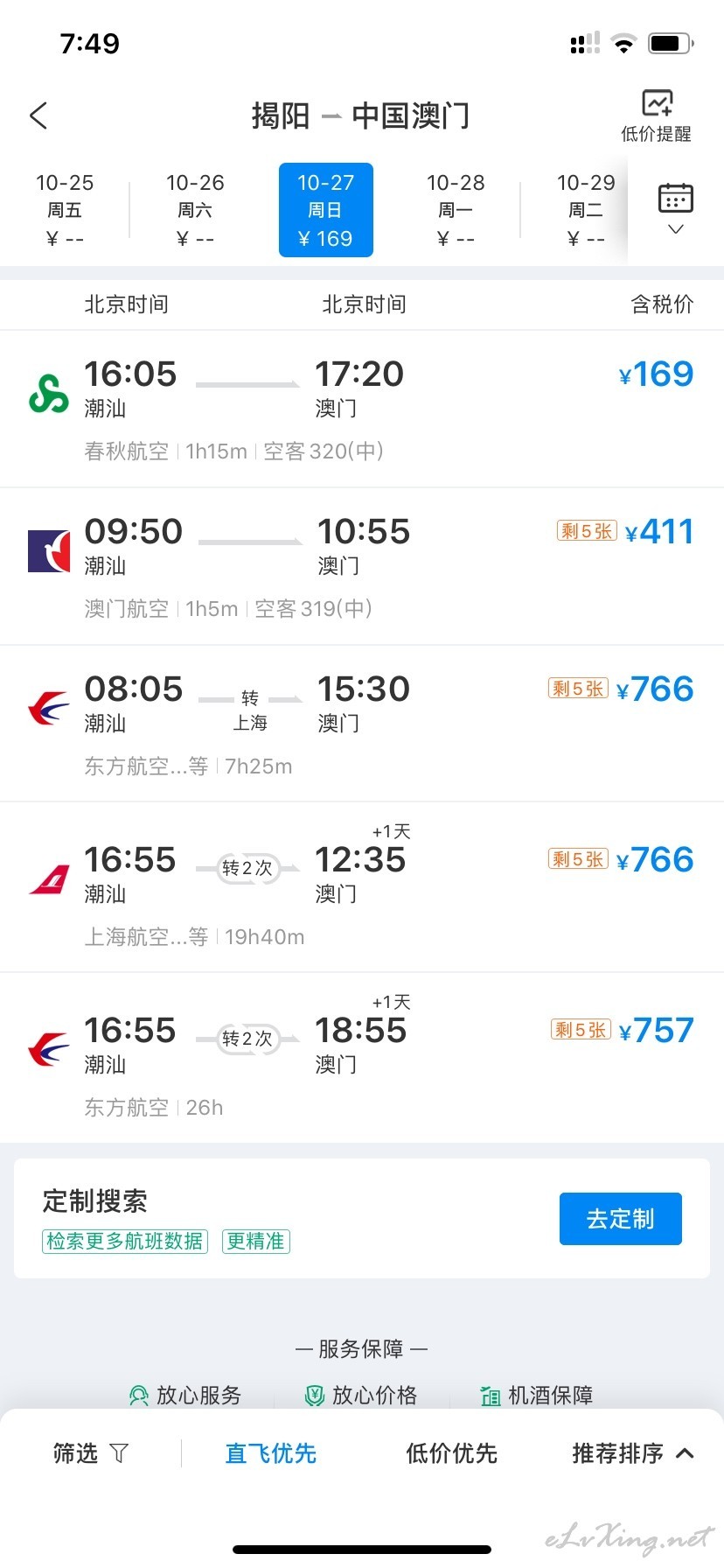Open the 筛选 filter options
The image size is (724, 1568).
(90, 1453)
